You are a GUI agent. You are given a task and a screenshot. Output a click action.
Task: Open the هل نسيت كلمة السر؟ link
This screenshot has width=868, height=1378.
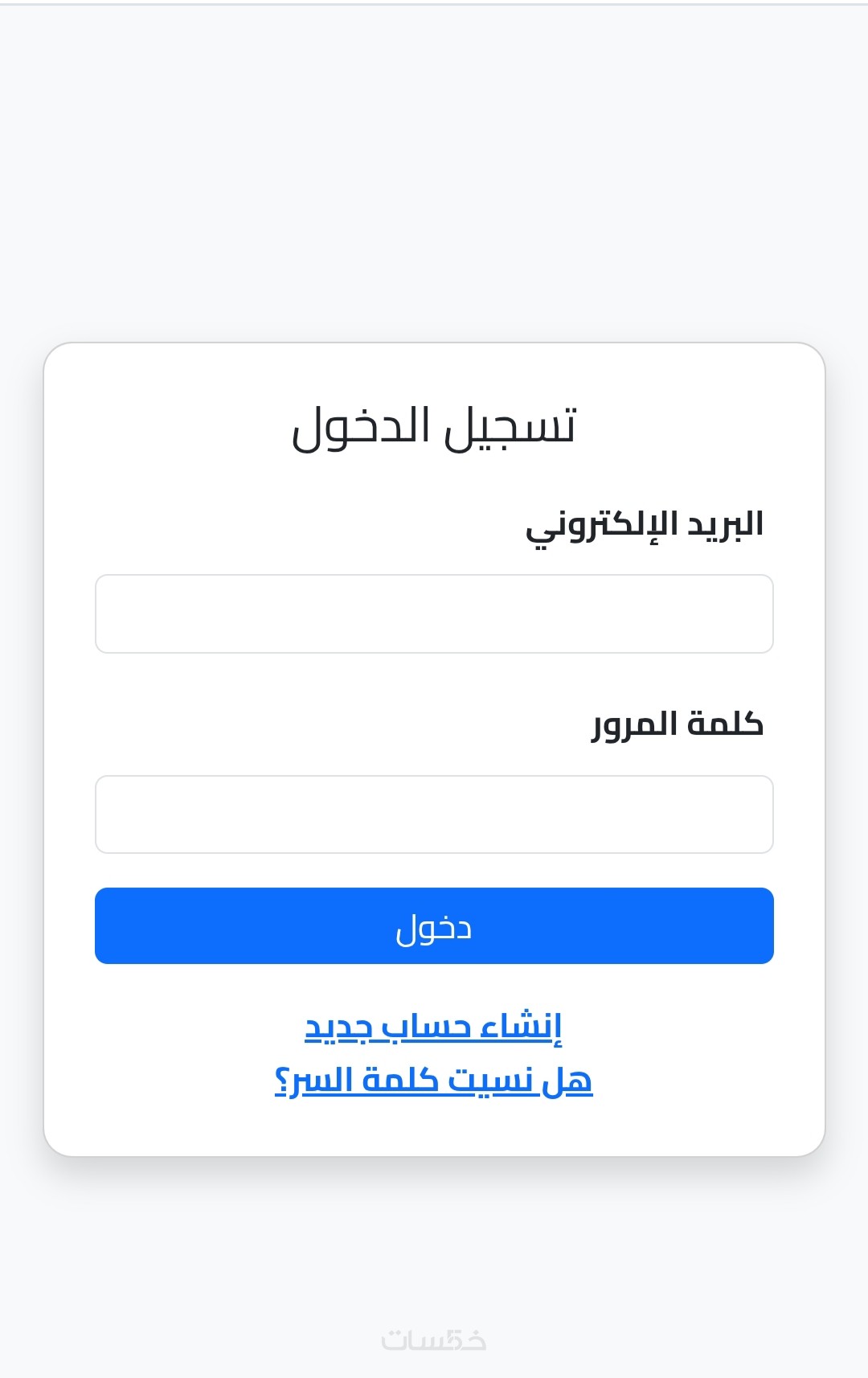(x=433, y=1080)
